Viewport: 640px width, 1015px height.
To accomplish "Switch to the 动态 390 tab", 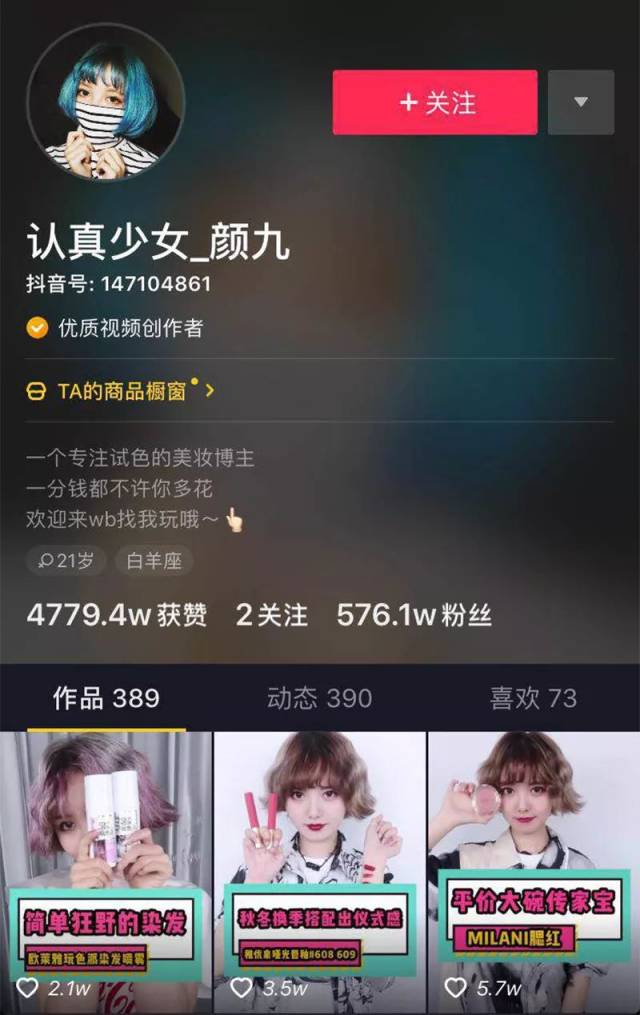I will [319, 698].
